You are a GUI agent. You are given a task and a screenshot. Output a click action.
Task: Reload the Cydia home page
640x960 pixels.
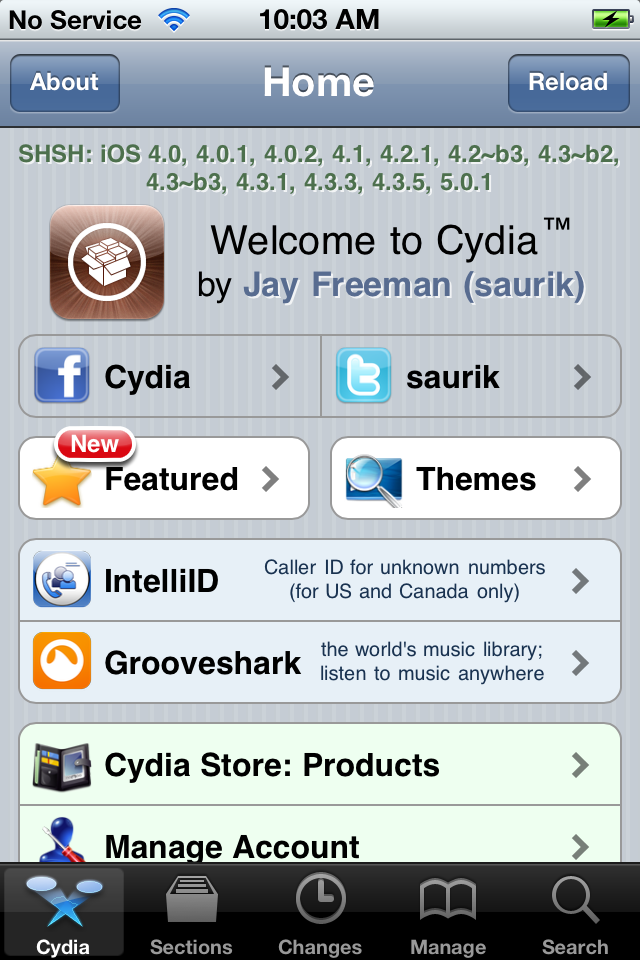[x=567, y=83]
